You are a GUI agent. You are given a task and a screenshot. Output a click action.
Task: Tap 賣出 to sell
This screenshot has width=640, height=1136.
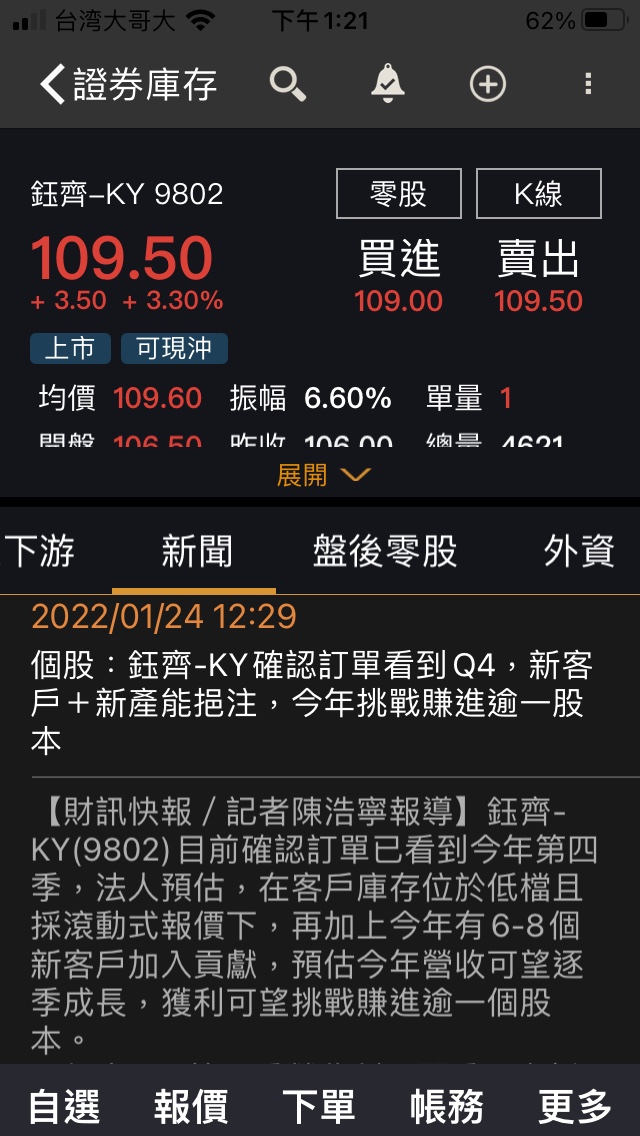(539, 277)
